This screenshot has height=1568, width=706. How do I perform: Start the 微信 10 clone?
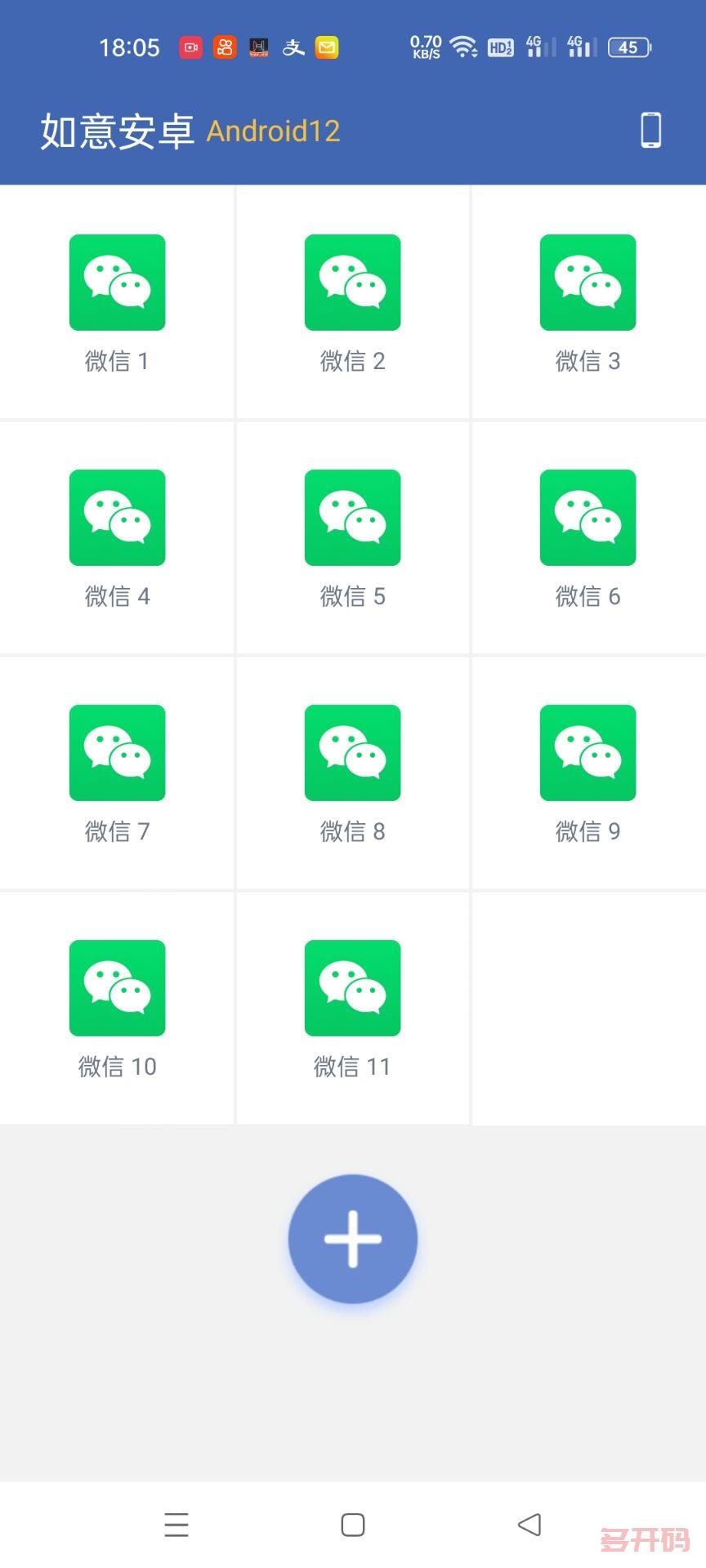click(117, 988)
